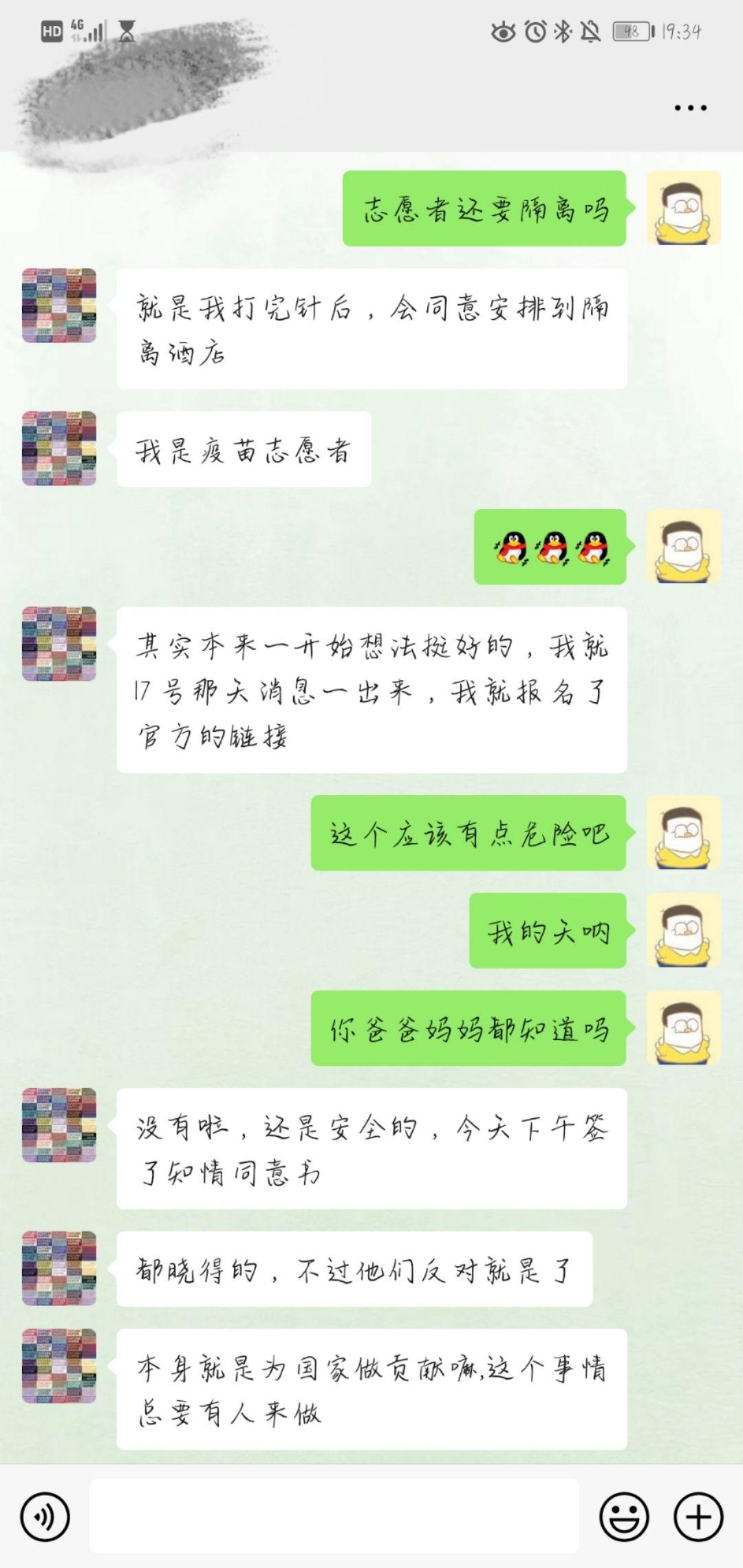Open the three-dot chat menu
The width and height of the screenshot is (743, 1568).
click(690, 108)
